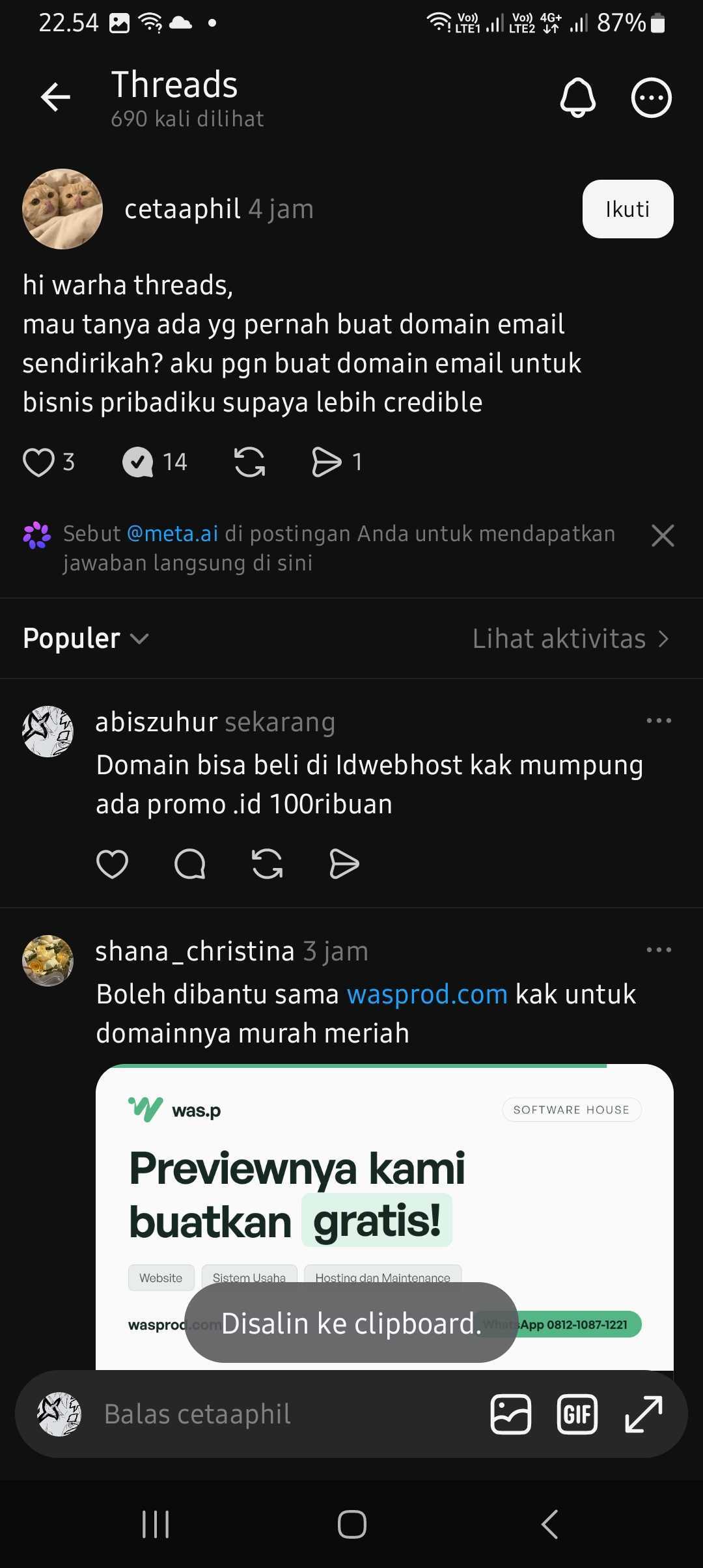Viewport: 703px width, 1568px height.
Task: Repost cetaaphil's thread
Action: click(x=250, y=462)
